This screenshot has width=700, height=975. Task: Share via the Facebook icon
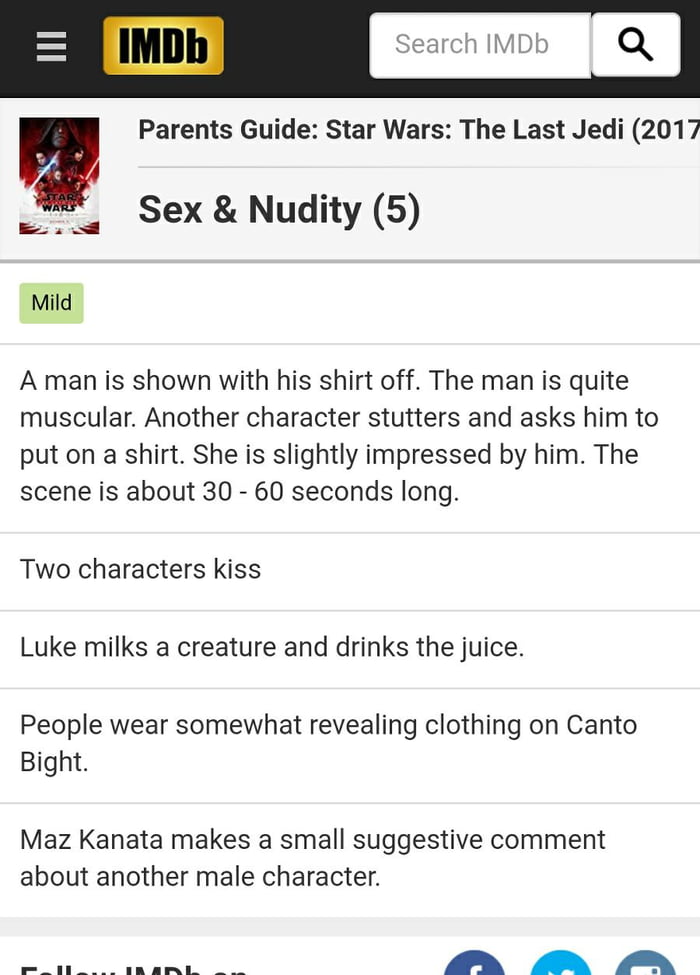474,966
